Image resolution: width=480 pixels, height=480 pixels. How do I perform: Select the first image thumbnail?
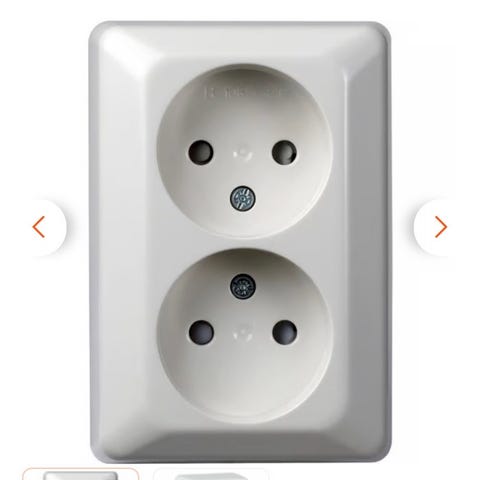click(x=81, y=474)
